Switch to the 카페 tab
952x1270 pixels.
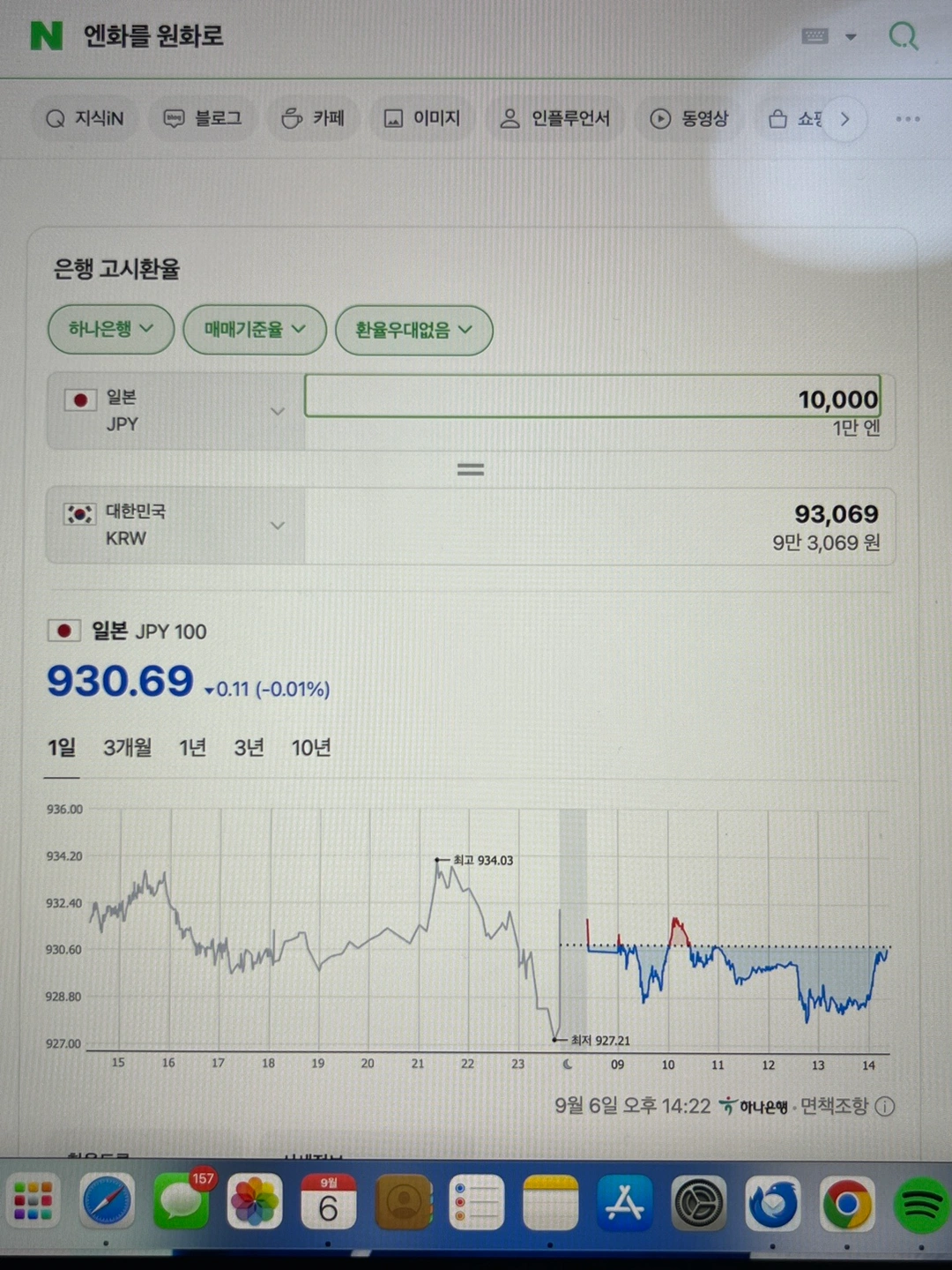(313, 118)
